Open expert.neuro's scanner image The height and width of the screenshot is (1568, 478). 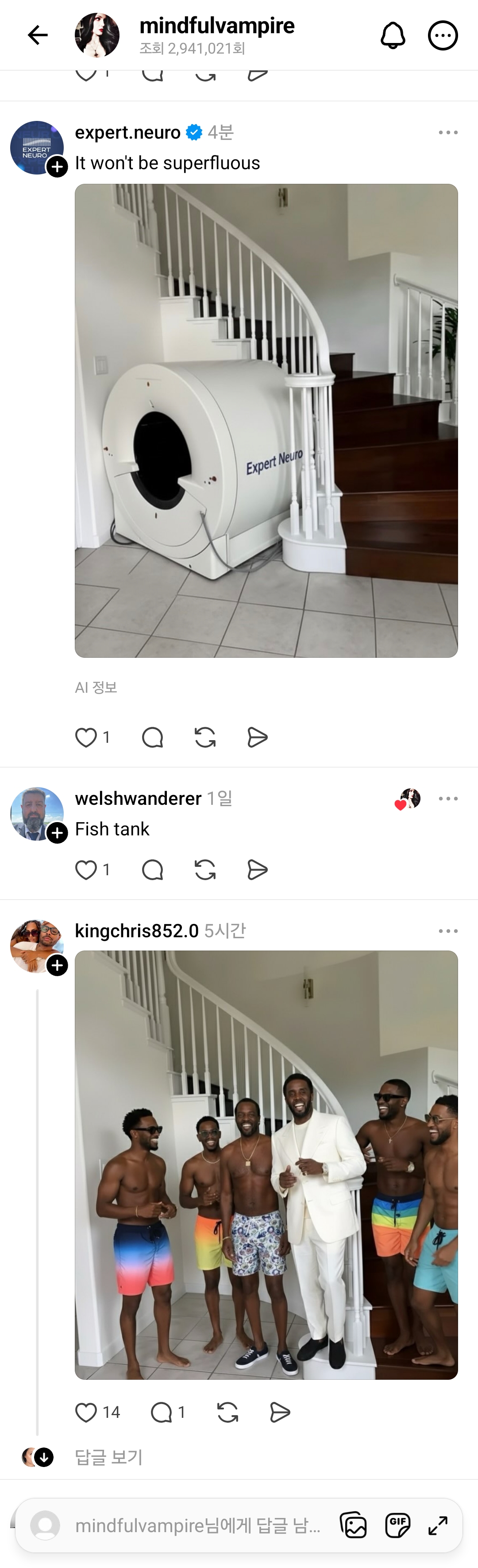266,420
